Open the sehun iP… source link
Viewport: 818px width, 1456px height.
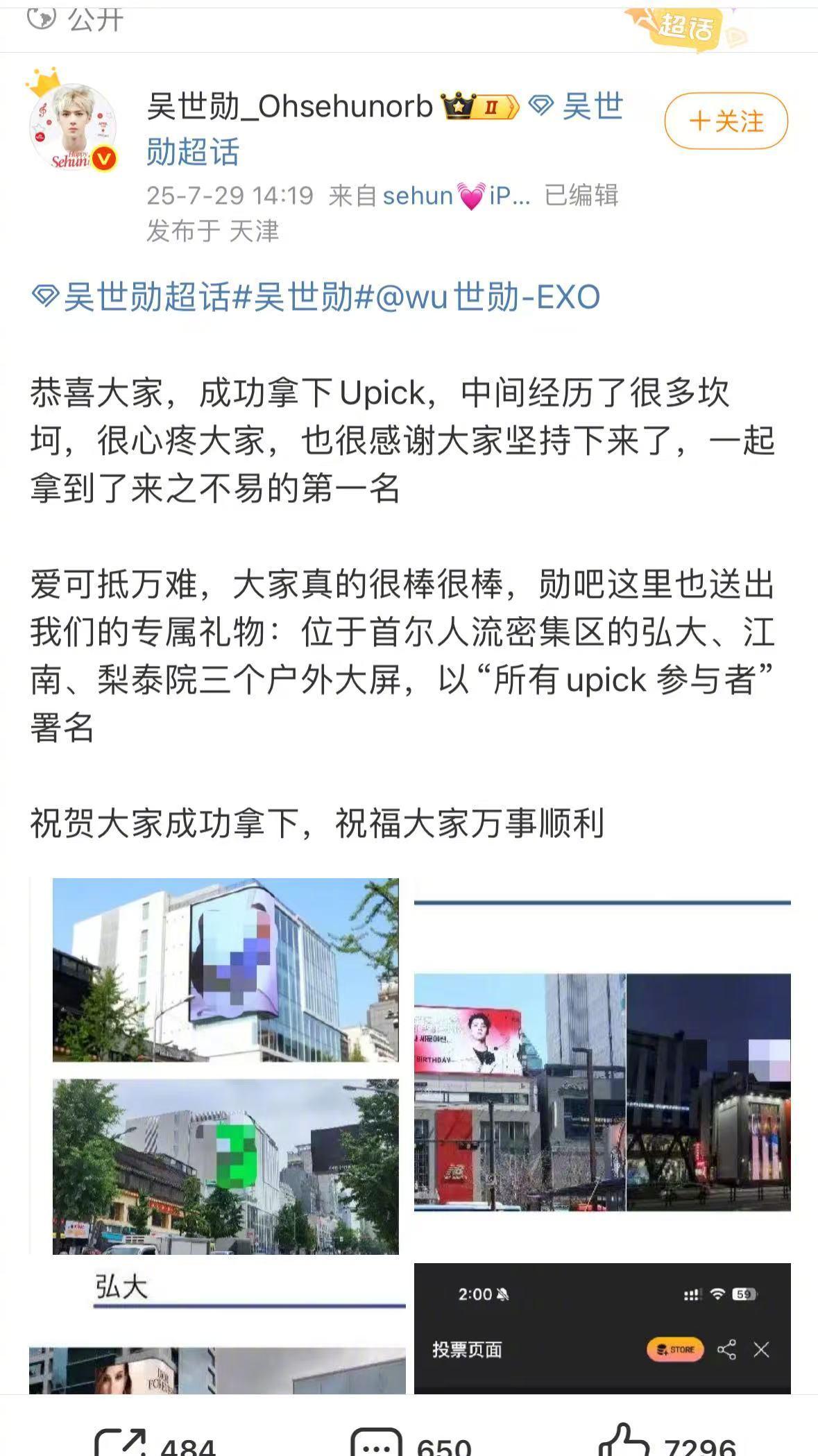pos(456,196)
